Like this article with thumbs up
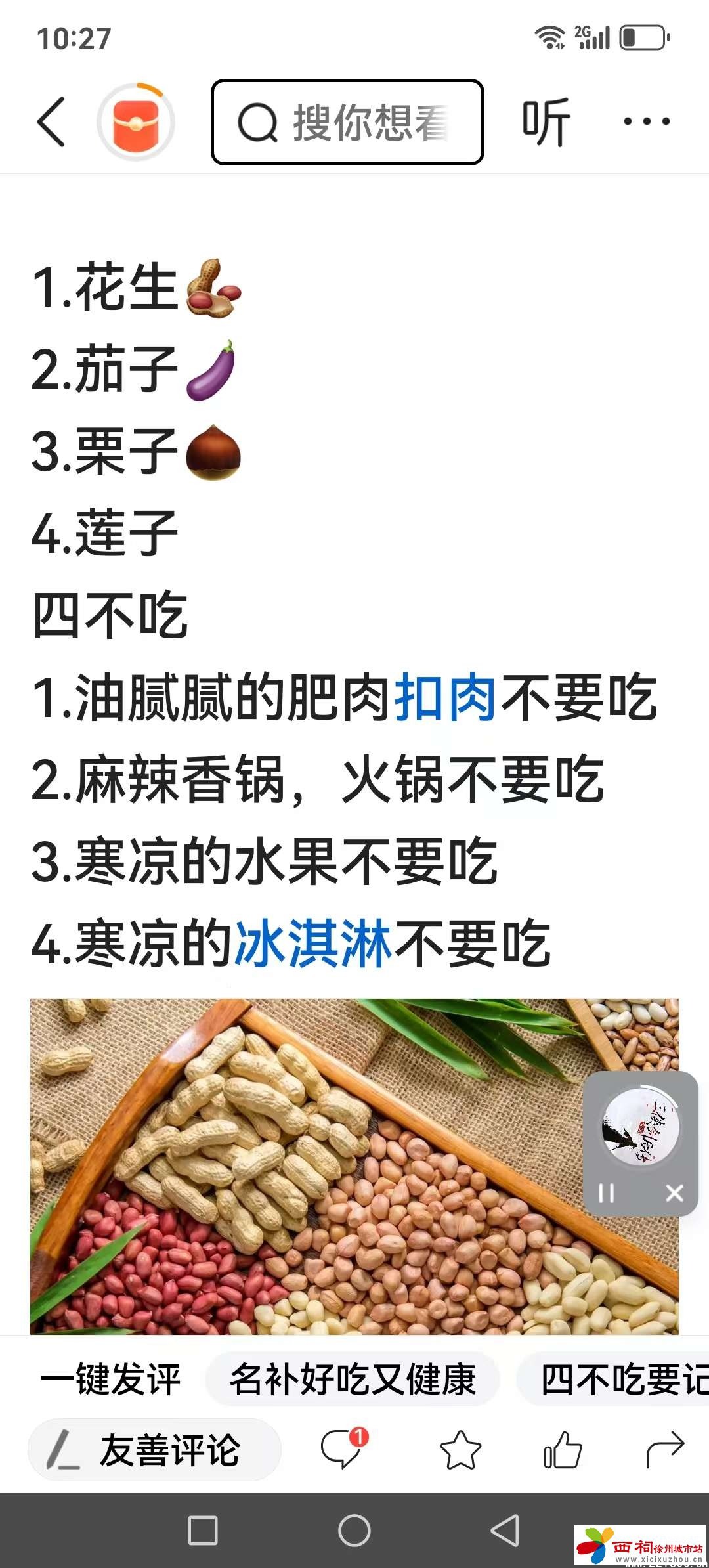Viewport: 709px width, 1568px height. click(x=563, y=1450)
